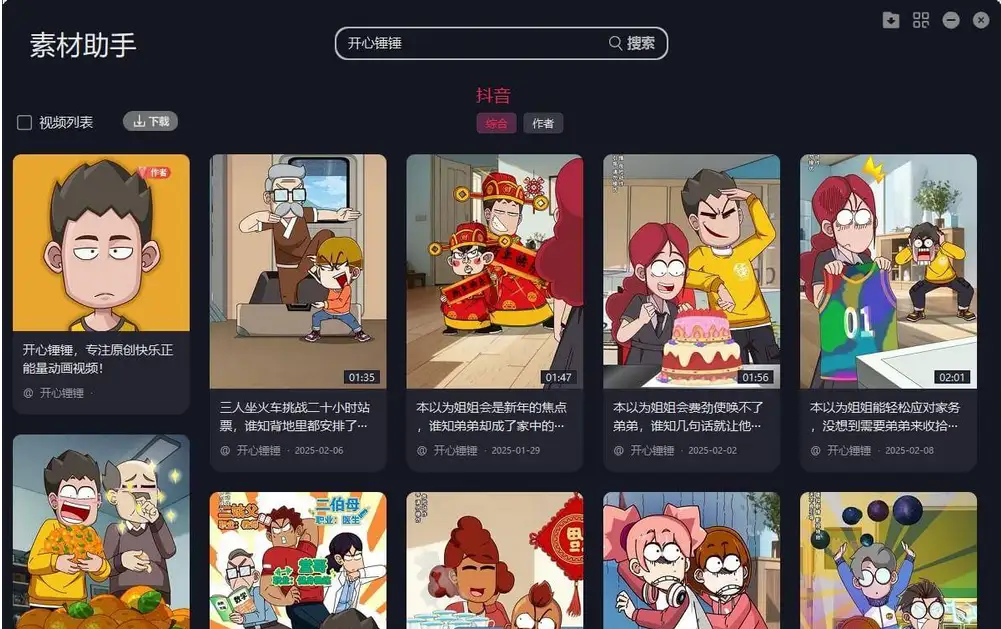Open the video of two men eating oranges

(101, 530)
